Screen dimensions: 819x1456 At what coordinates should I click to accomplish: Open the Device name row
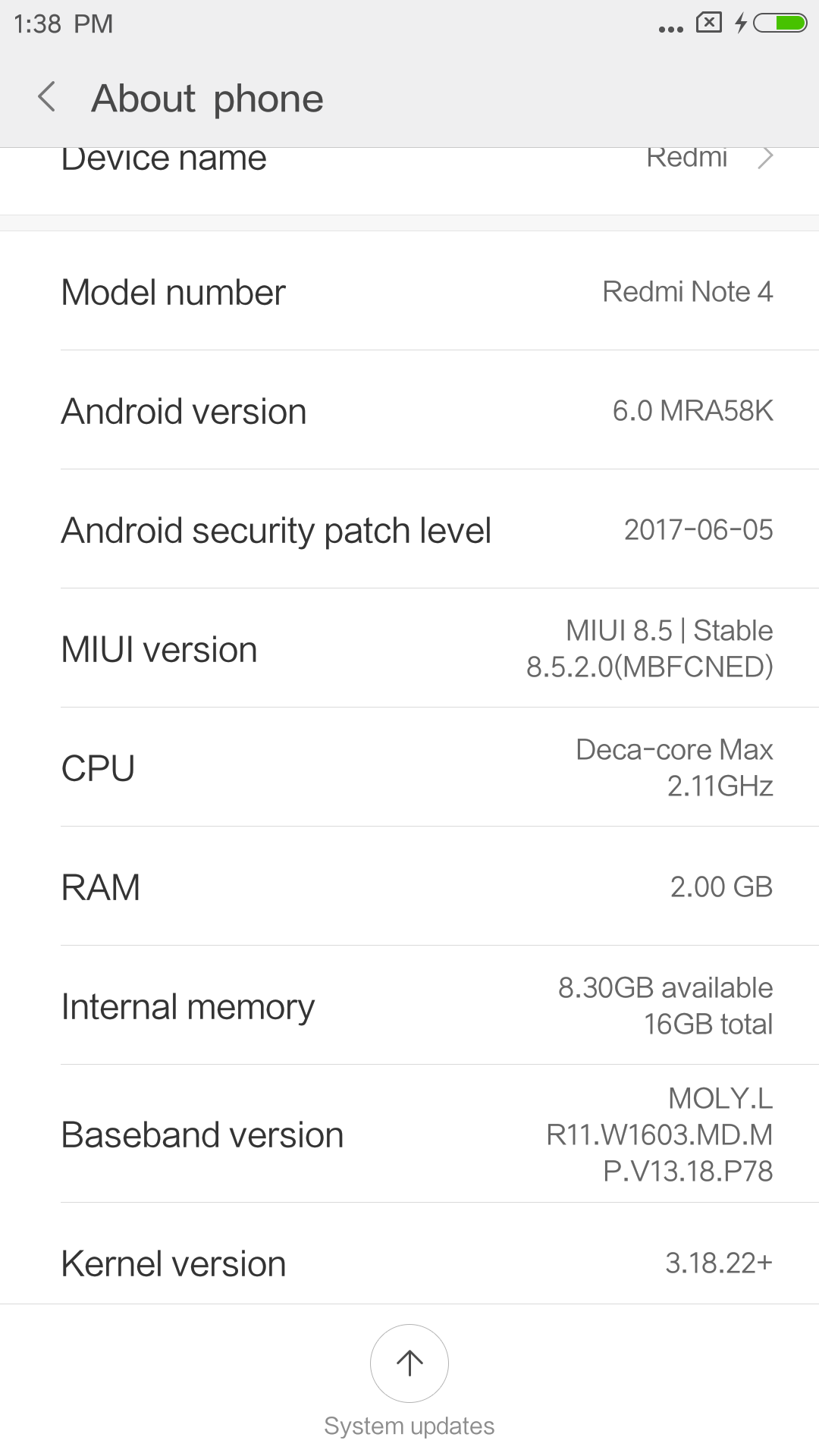[409, 181]
